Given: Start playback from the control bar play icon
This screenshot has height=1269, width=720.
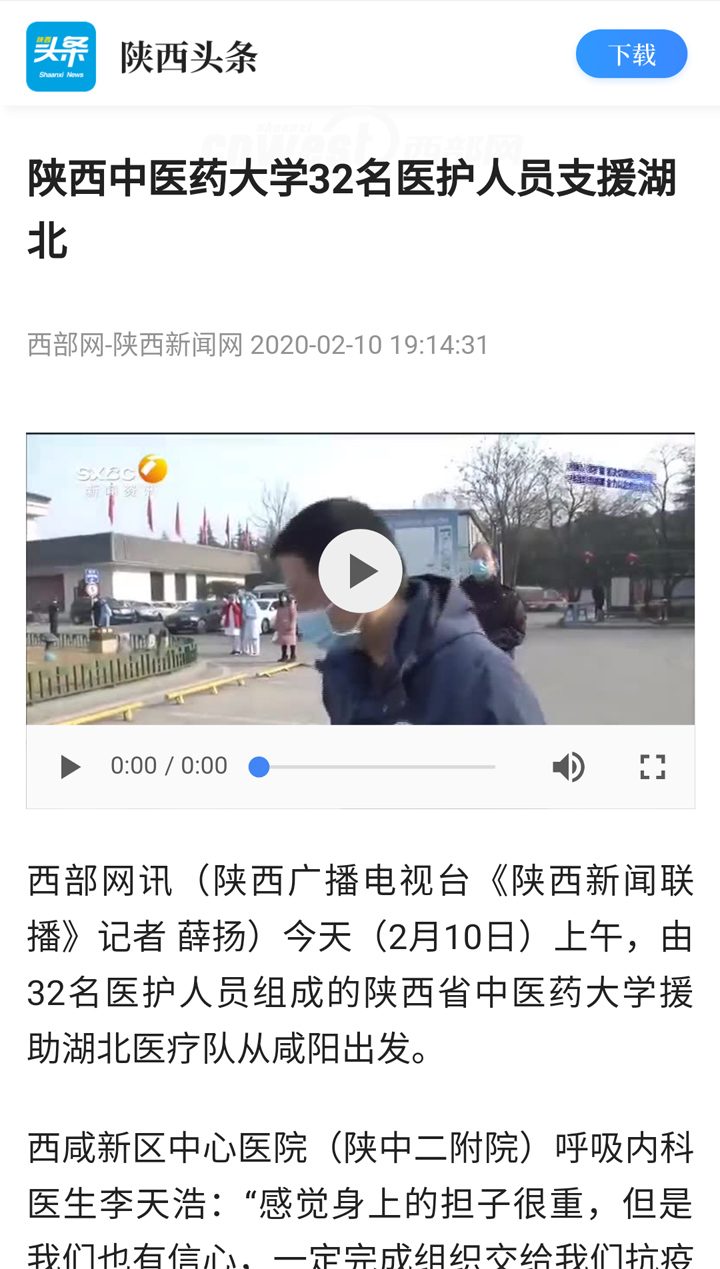Looking at the screenshot, I should coord(69,767).
